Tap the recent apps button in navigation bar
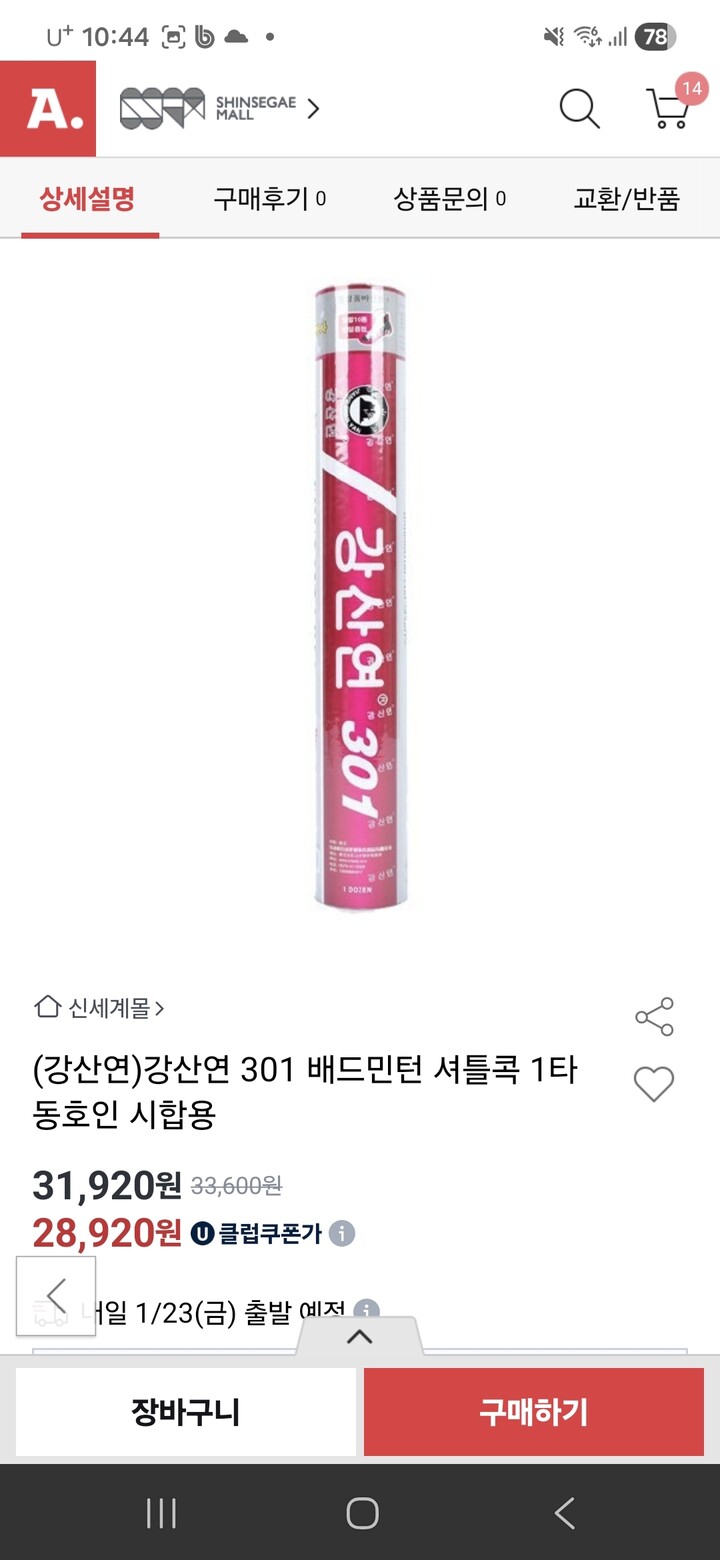This screenshot has height=1560, width=720. (x=160, y=1514)
